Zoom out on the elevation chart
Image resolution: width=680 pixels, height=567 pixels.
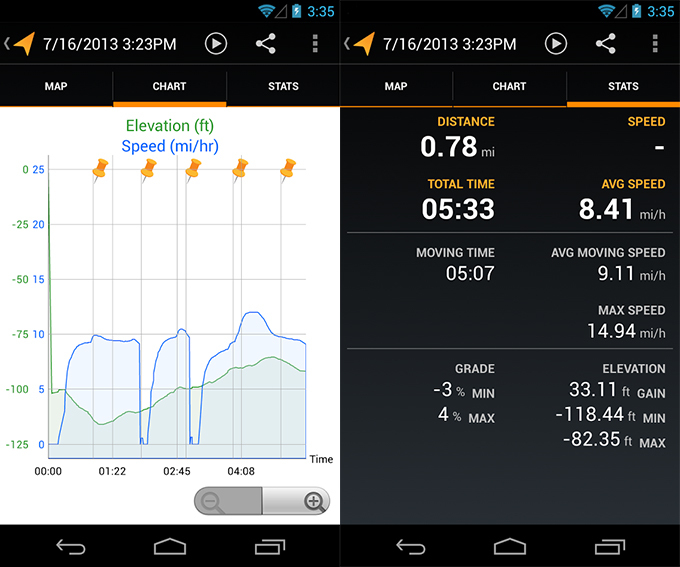pos(212,501)
